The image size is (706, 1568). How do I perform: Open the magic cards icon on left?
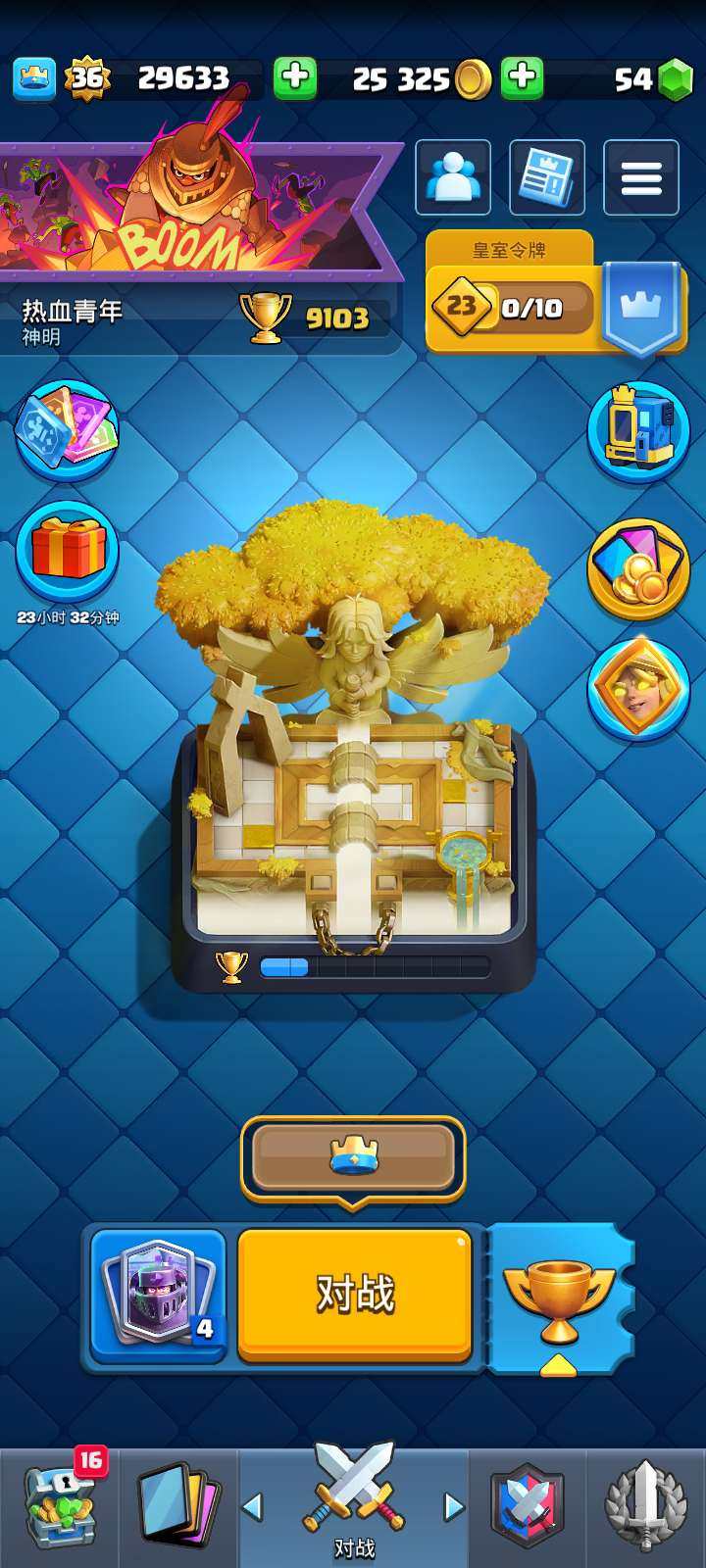click(x=67, y=429)
